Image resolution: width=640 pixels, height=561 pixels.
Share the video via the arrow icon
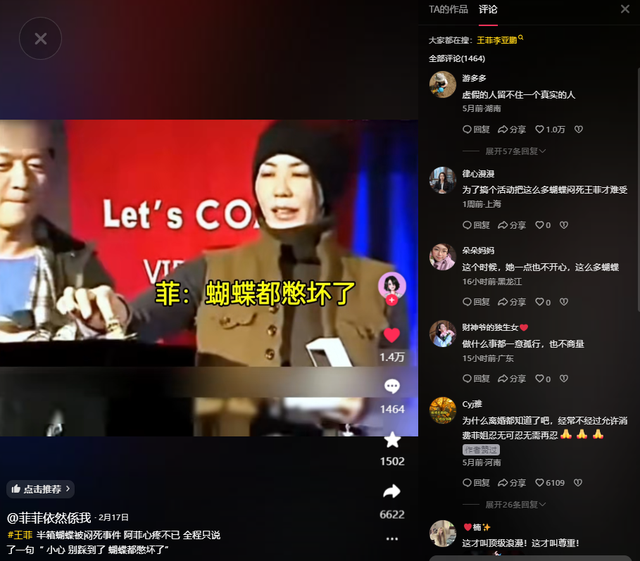(392, 492)
